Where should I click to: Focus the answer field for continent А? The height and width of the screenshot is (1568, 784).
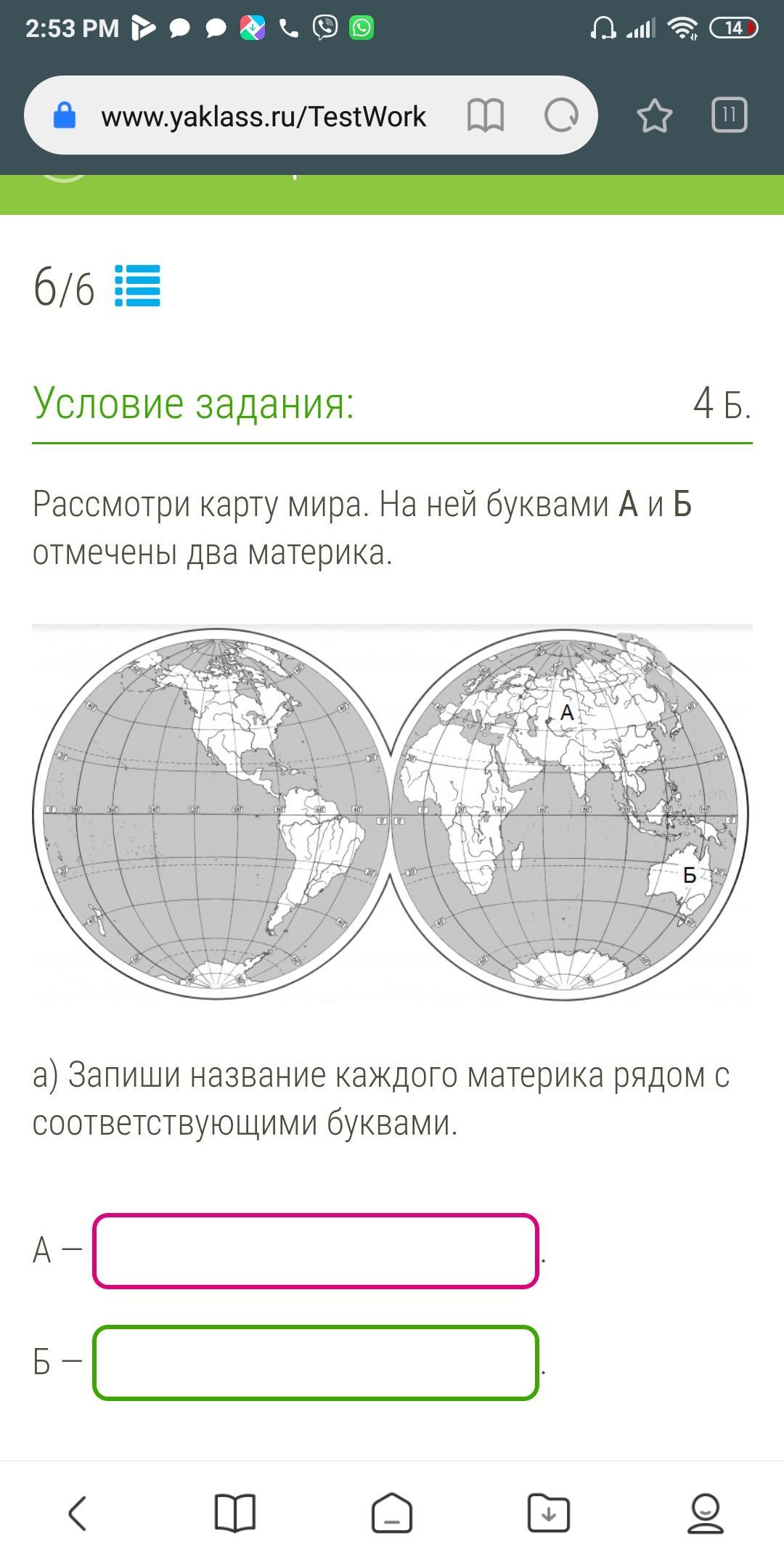[x=315, y=1251]
